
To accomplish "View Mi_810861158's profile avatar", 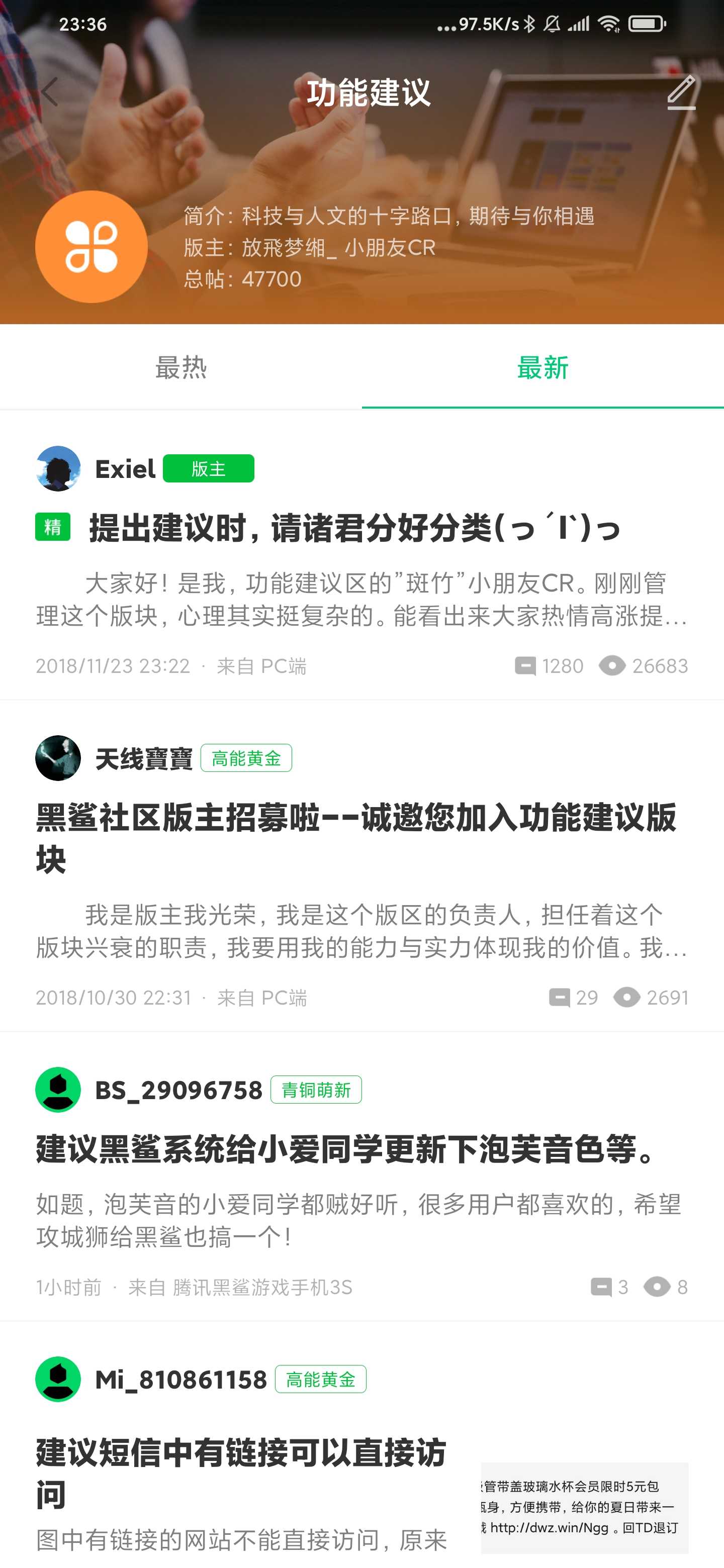I will 58,1380.
